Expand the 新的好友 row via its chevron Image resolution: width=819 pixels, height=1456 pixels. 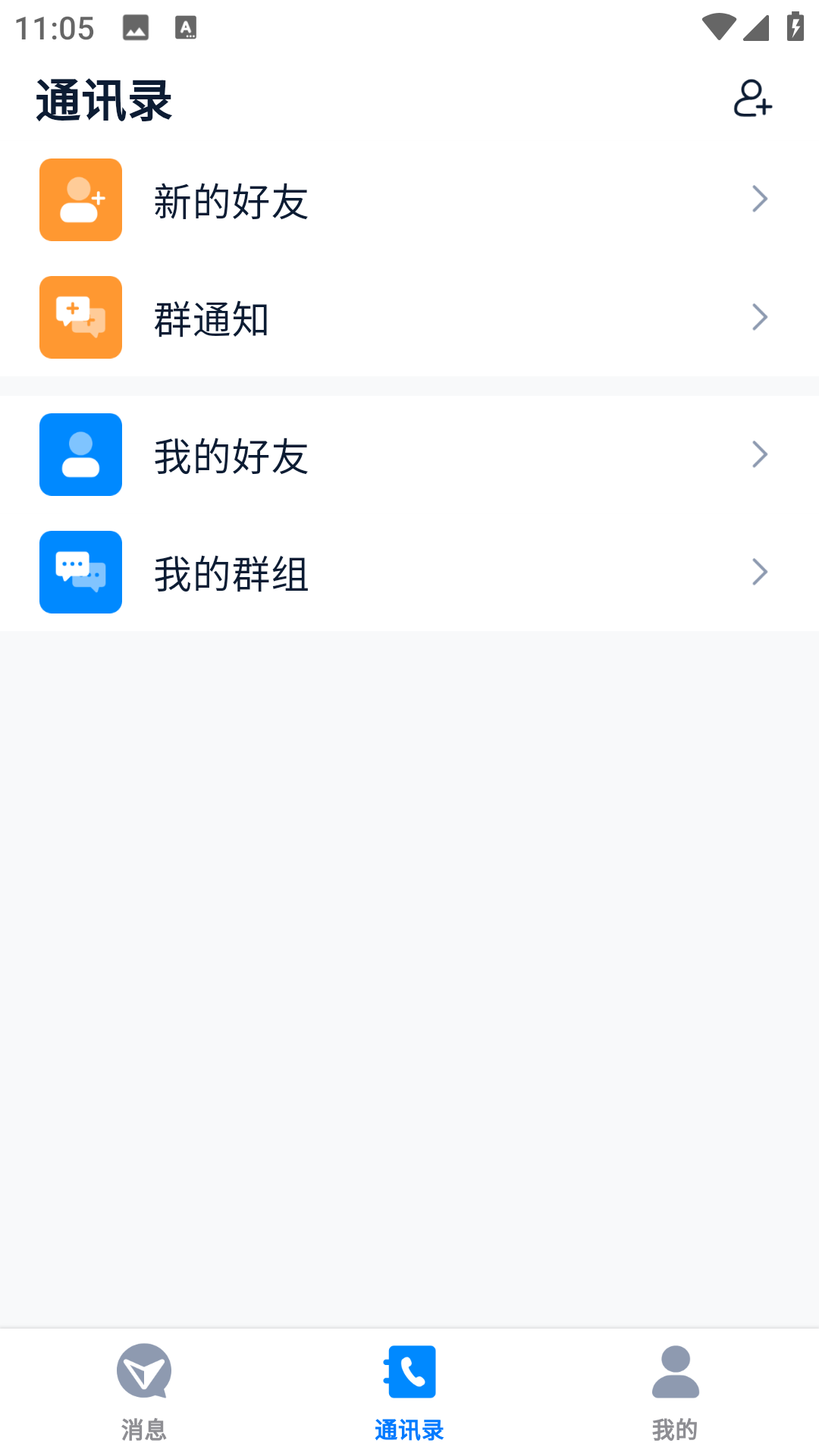click(x=760, y=199)
